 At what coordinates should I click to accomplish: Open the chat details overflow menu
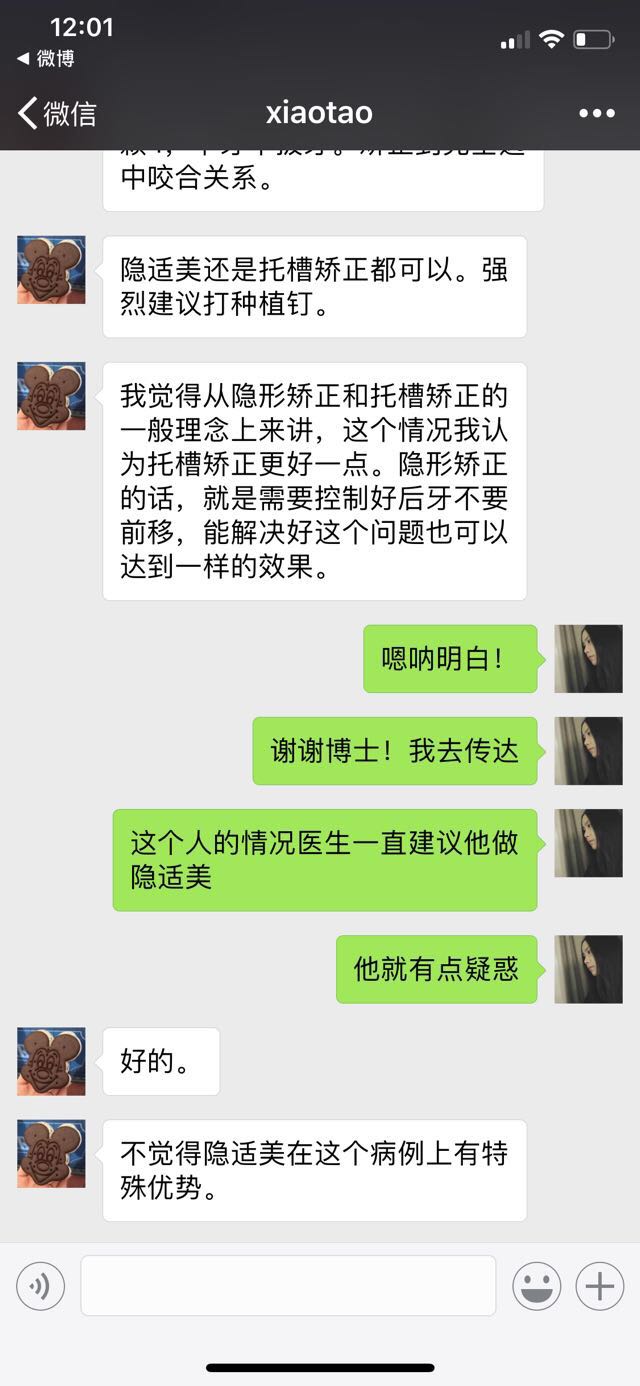click(597, 113)
